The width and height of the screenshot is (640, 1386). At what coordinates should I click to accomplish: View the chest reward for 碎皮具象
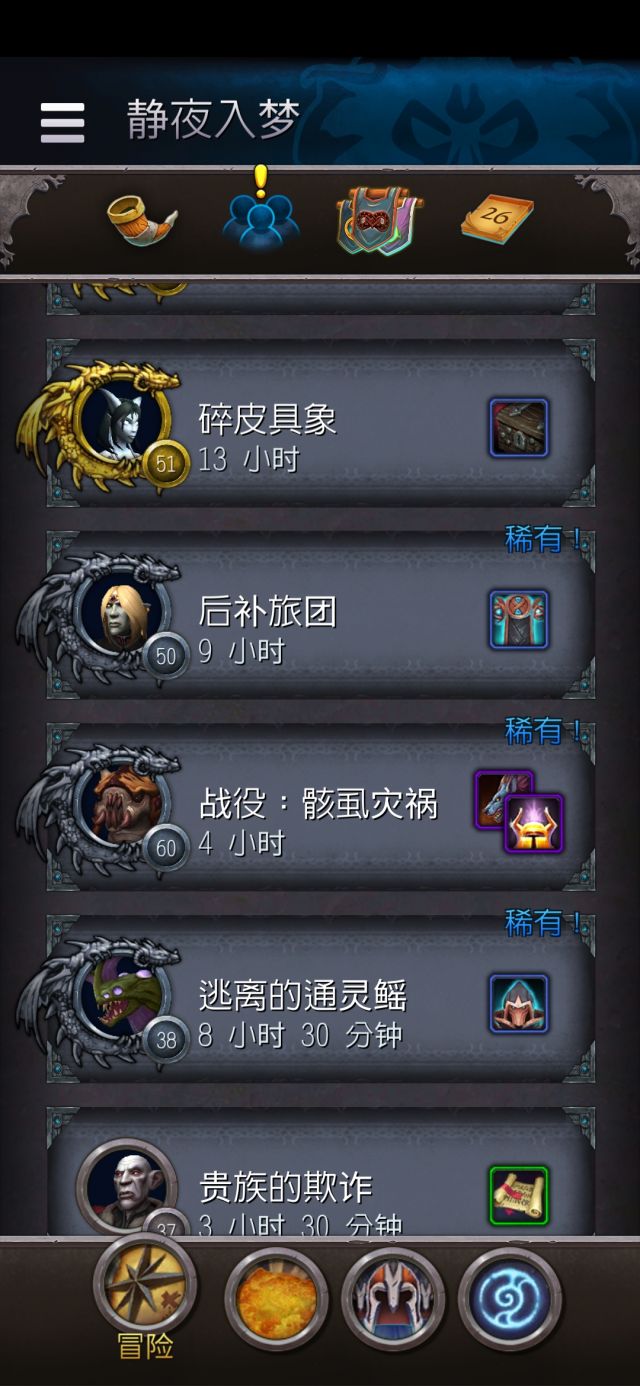point(518,428)
